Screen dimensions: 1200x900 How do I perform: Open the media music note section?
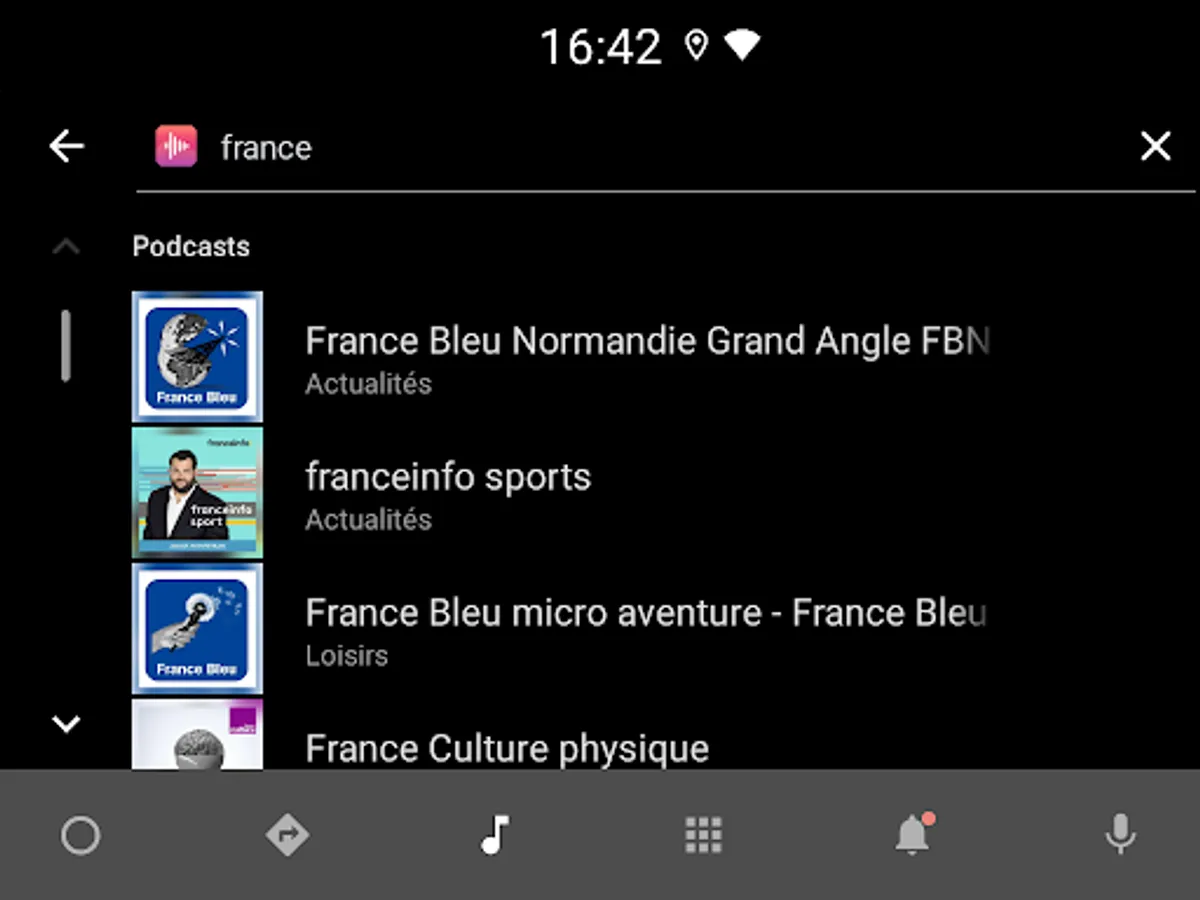[x=495, y=835]
